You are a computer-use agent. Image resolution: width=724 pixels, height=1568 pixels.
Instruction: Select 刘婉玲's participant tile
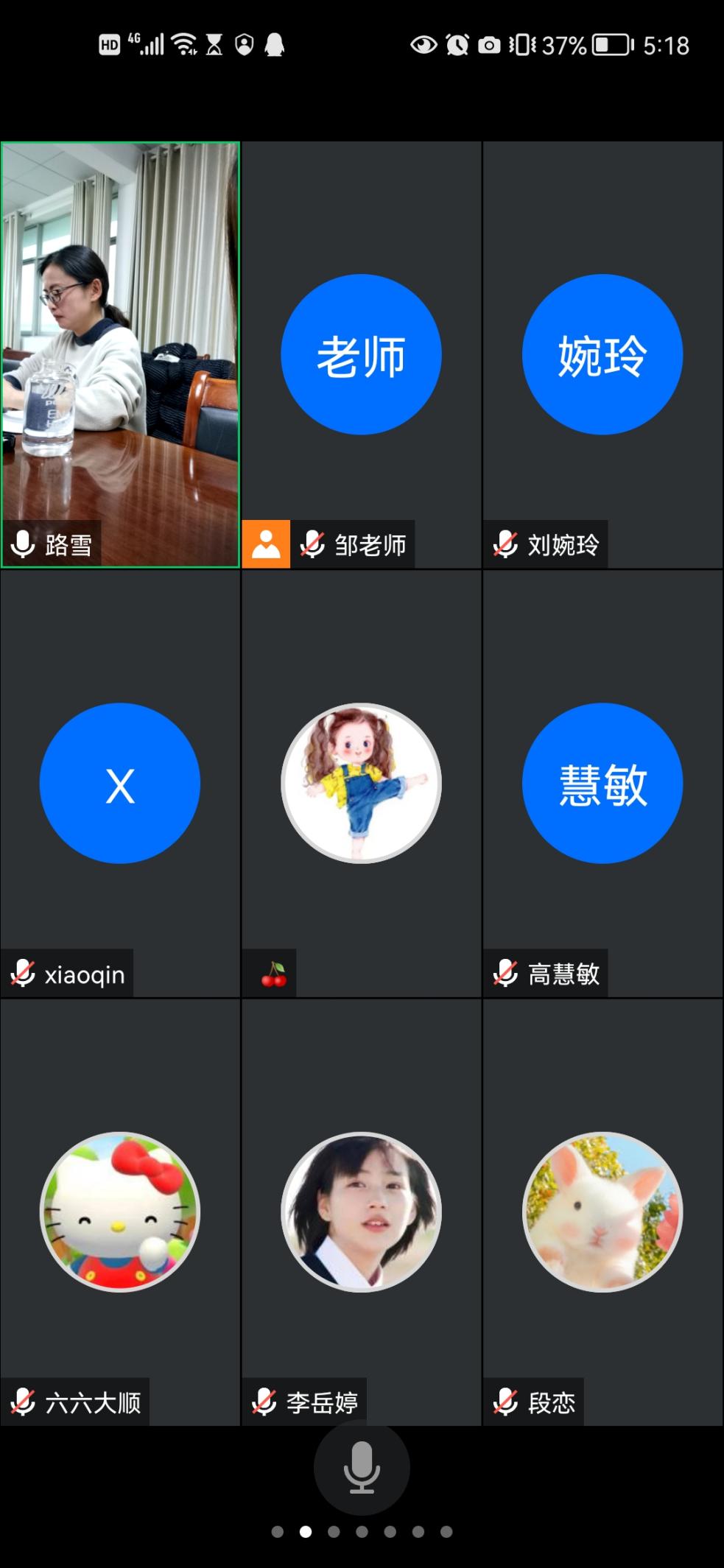[602, 354]
